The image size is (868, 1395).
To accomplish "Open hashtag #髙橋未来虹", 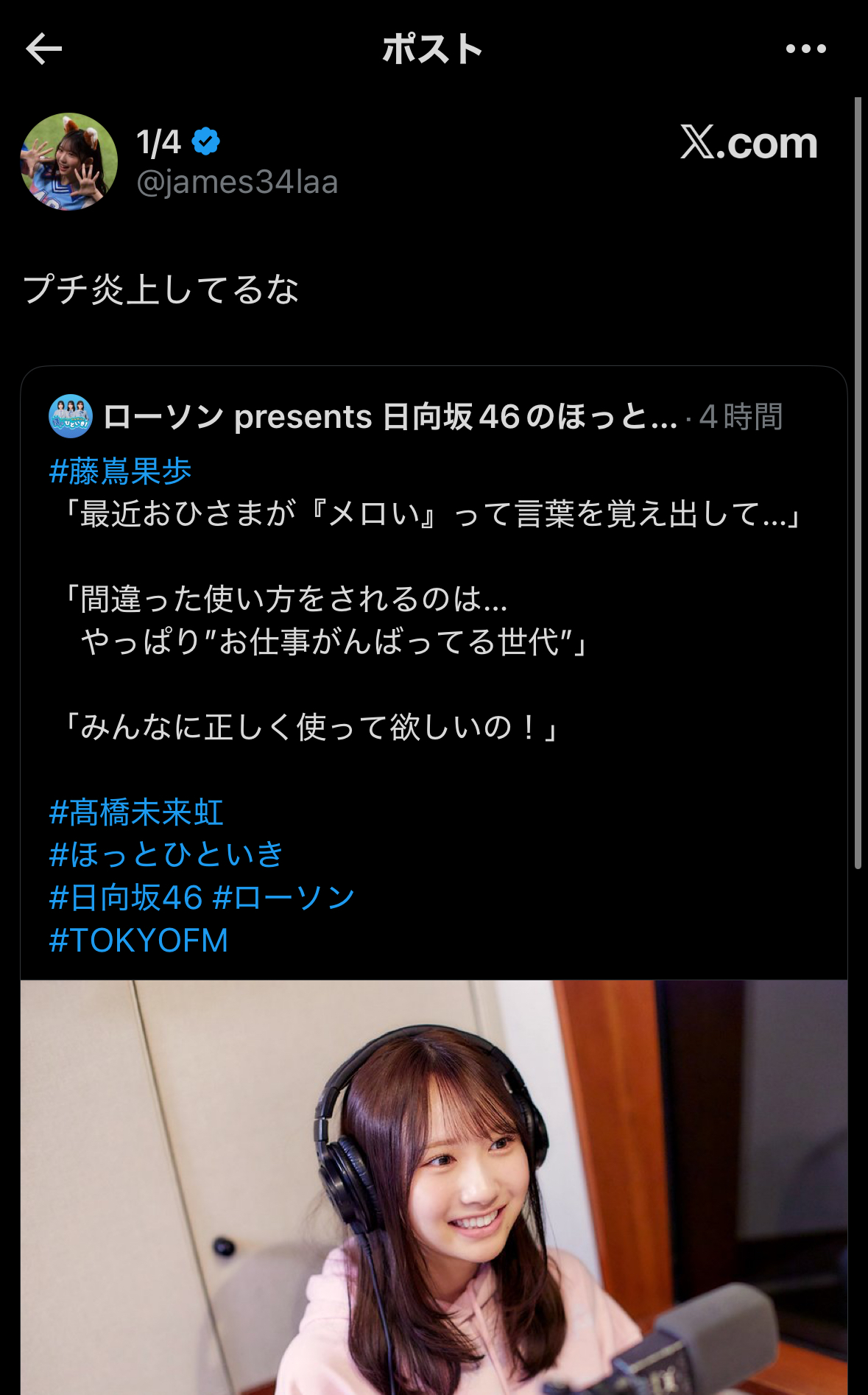I will click(x=136, y=812).
